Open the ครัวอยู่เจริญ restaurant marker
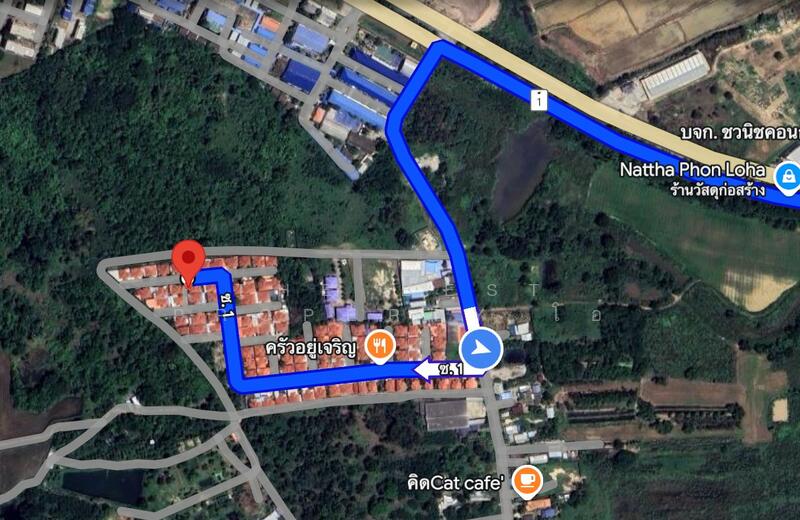Viewport: 800px width, 520px height. [x=380, y=346]
